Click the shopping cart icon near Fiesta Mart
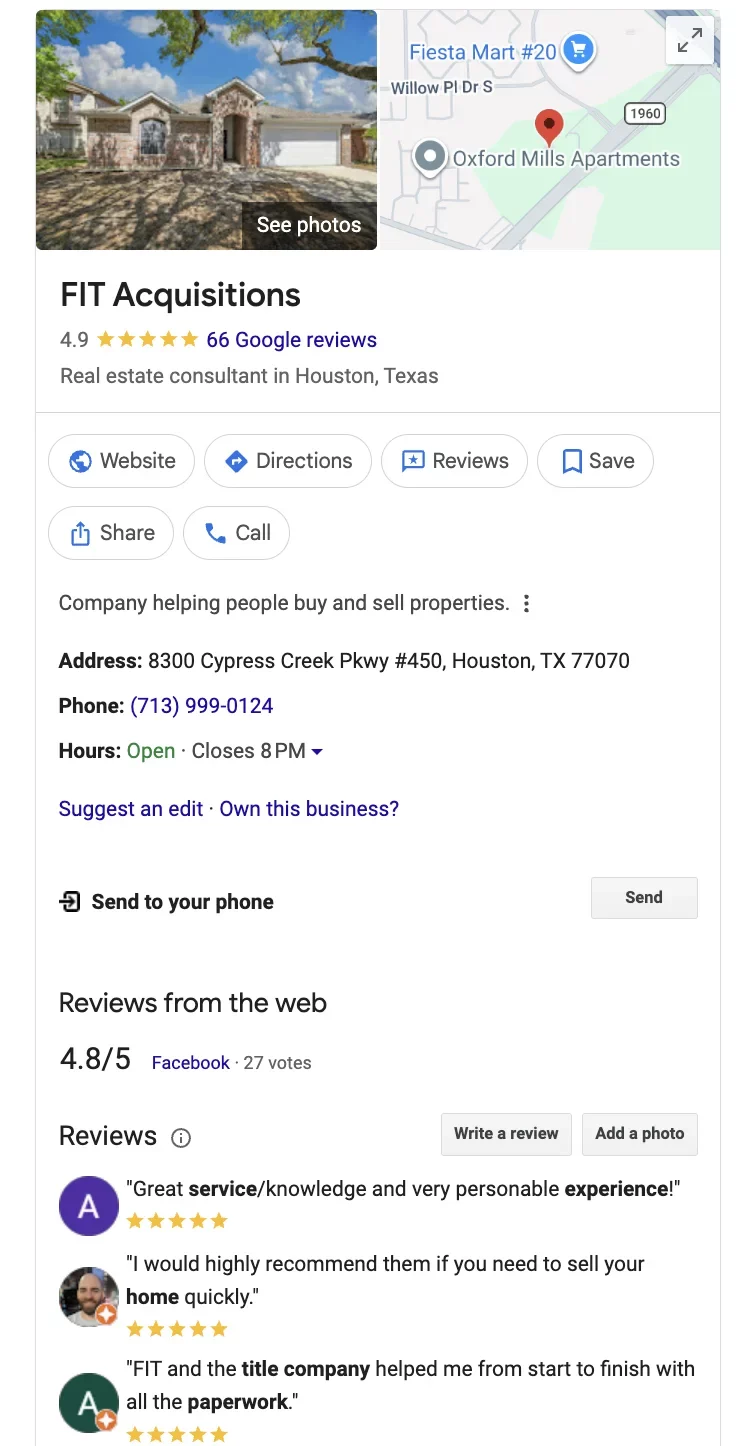Screen dimensions: 756x1446 578,51
